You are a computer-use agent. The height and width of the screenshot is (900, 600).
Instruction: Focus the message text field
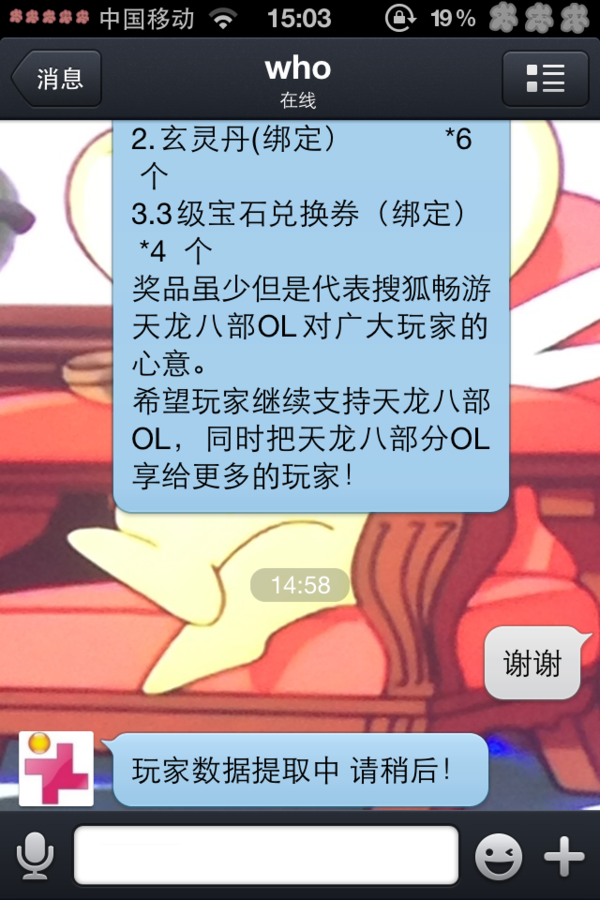pos(266,856)
